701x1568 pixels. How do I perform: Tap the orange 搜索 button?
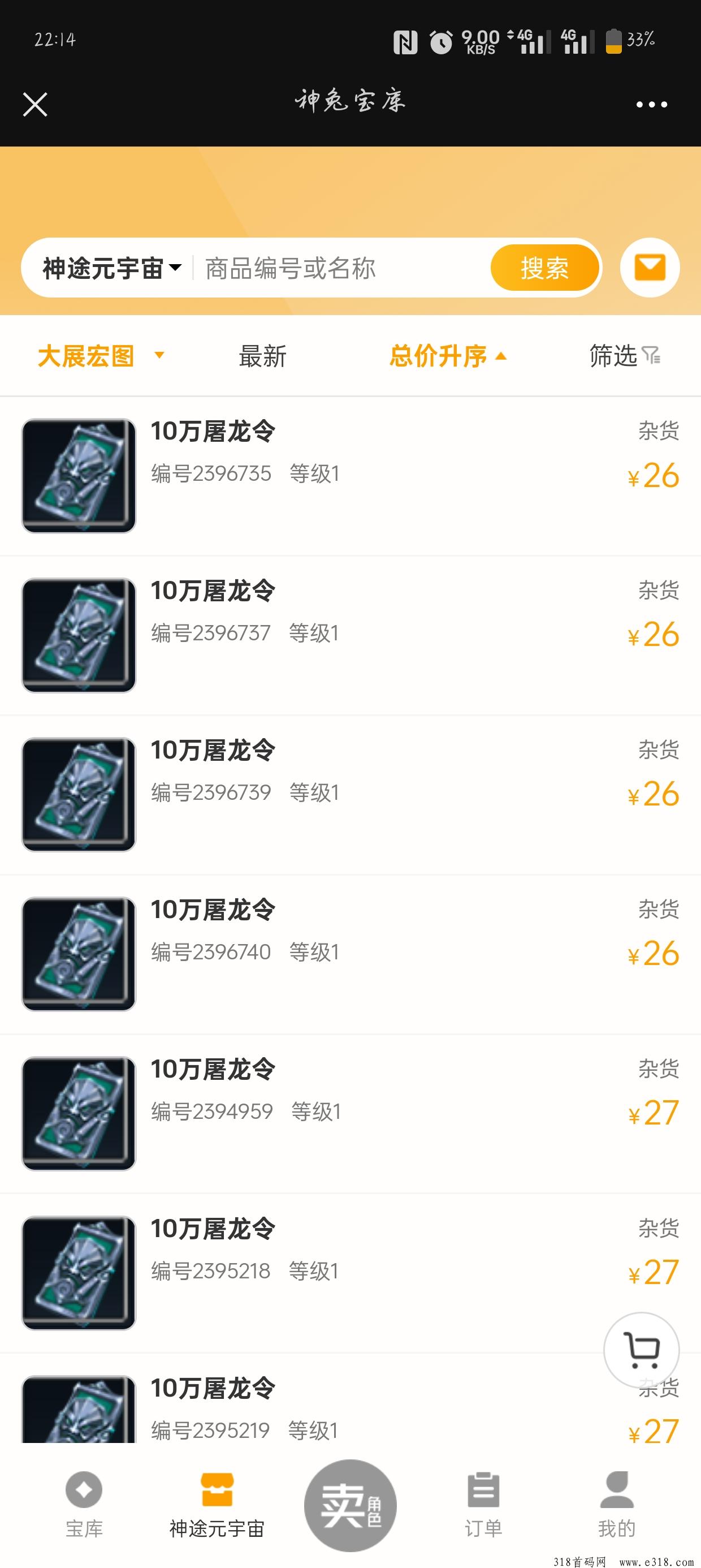click(544, 268)
